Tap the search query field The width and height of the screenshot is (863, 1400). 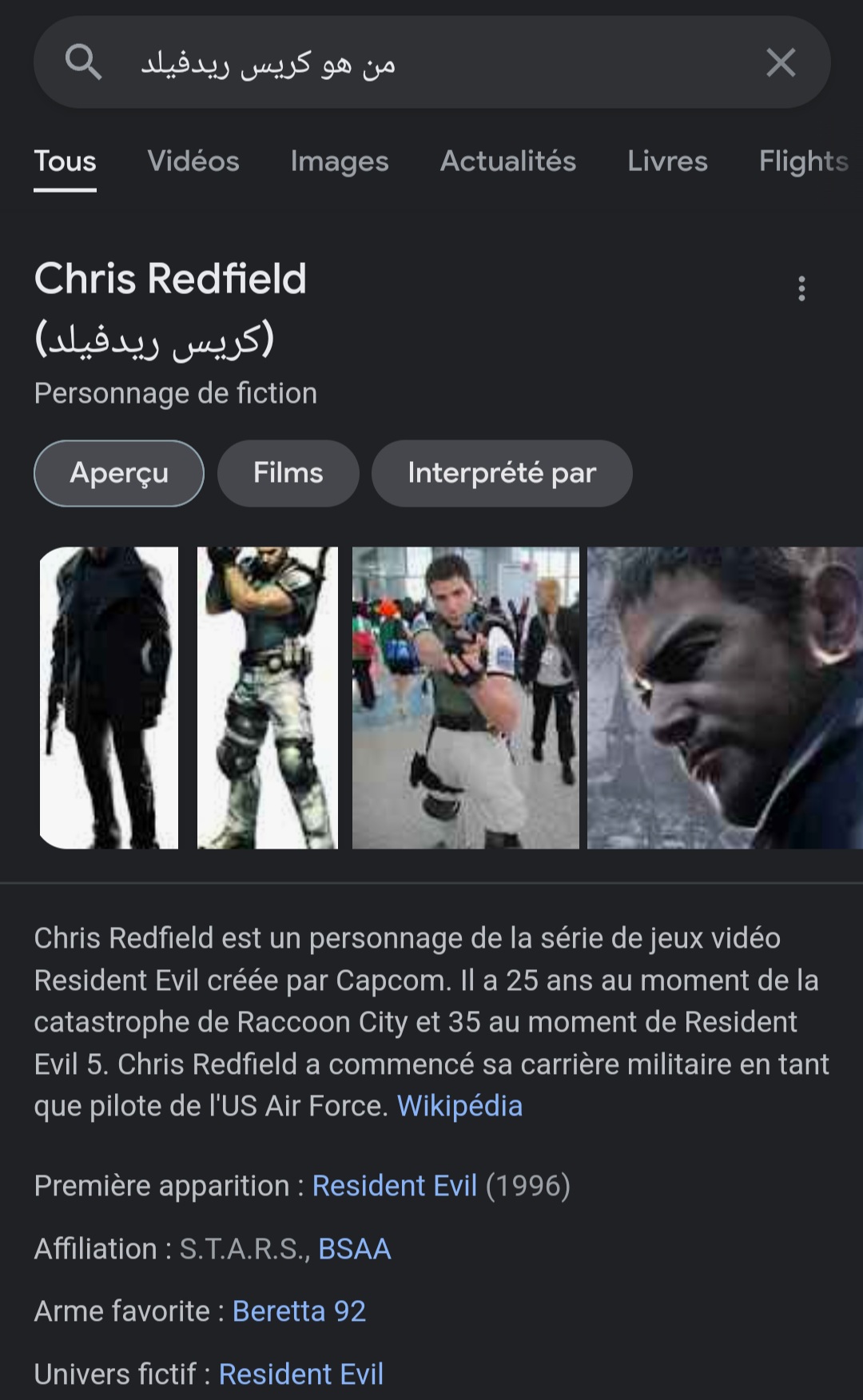pyautogui.click(x=431, y=63)
